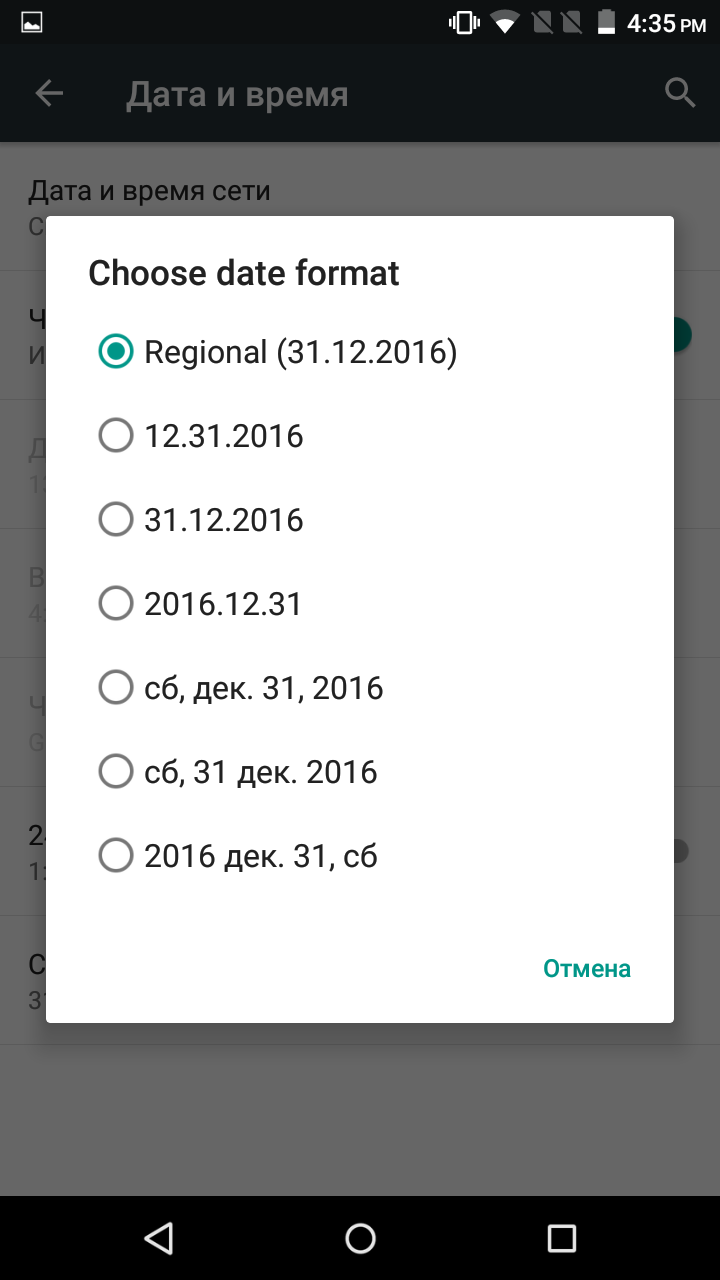Select the 2016.12.31 date format
Screen dimensions: 720x1280
[x=360, y=604]
